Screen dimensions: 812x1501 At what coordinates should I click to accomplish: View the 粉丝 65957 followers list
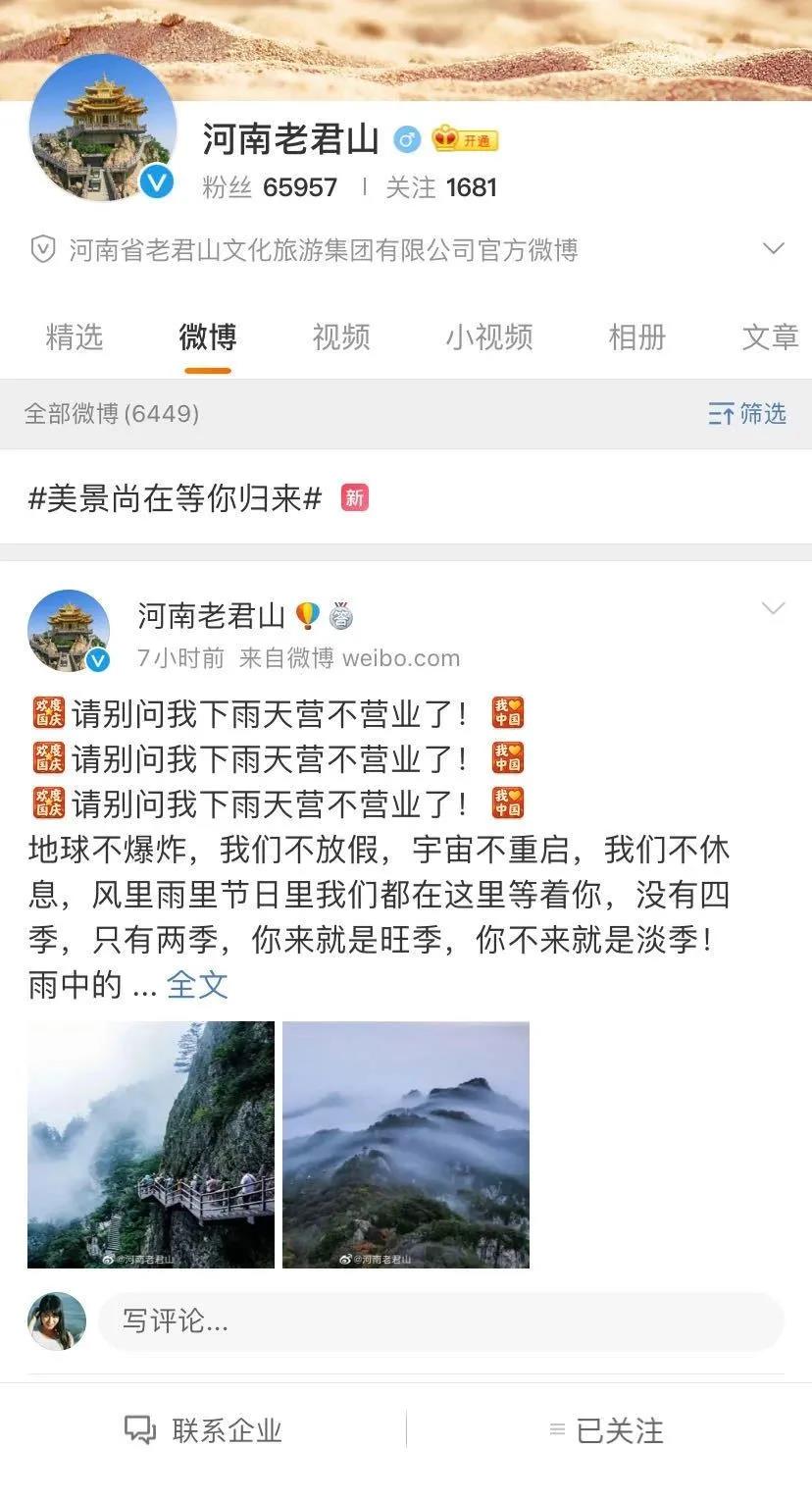pos(270,187)
